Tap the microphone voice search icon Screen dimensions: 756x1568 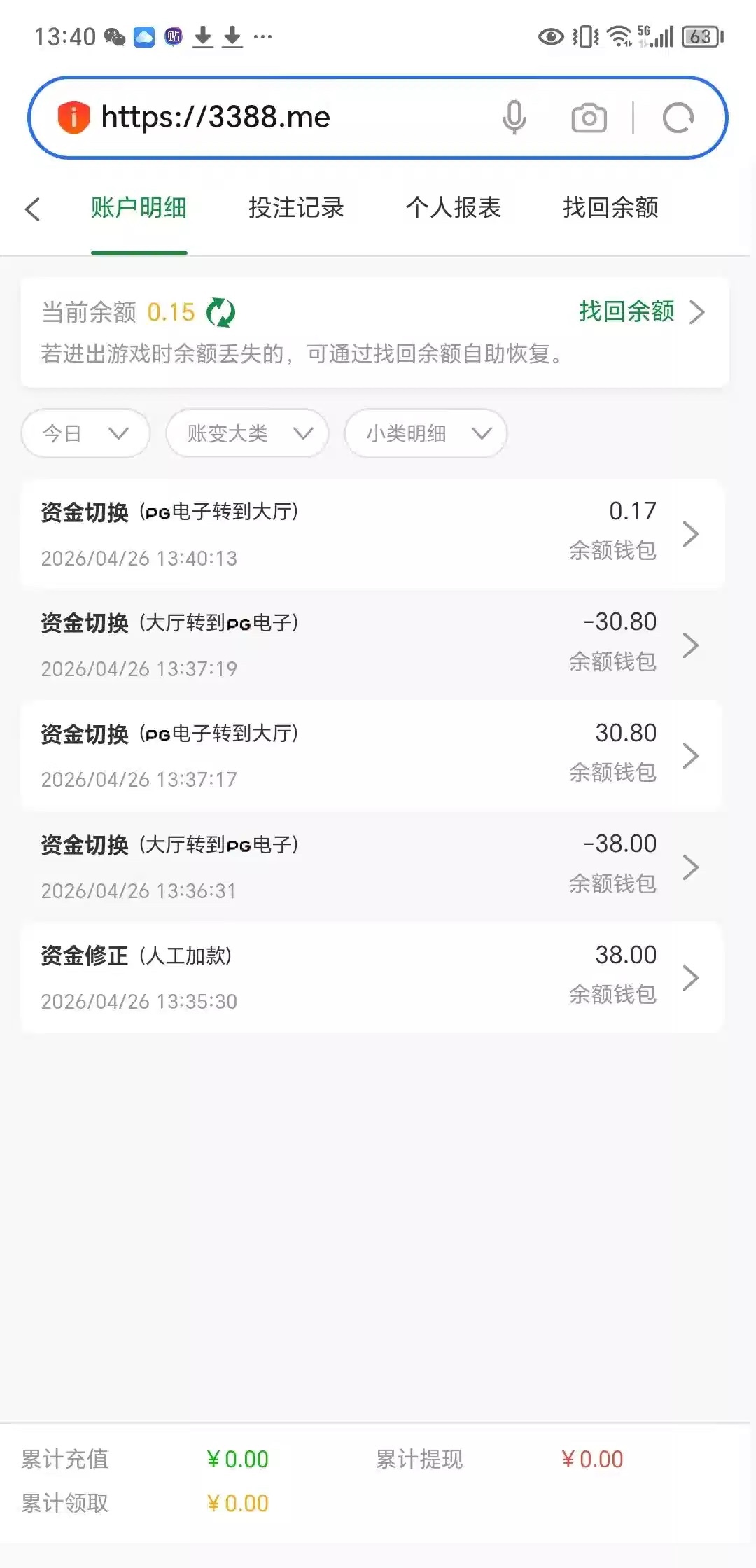click(x=514, y=118)
